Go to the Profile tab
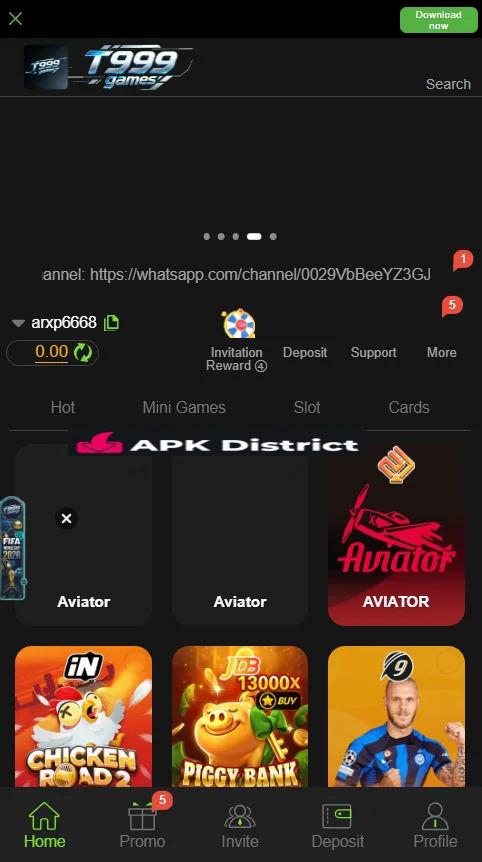This screenshot has width=482, height=862. point(435,825)
